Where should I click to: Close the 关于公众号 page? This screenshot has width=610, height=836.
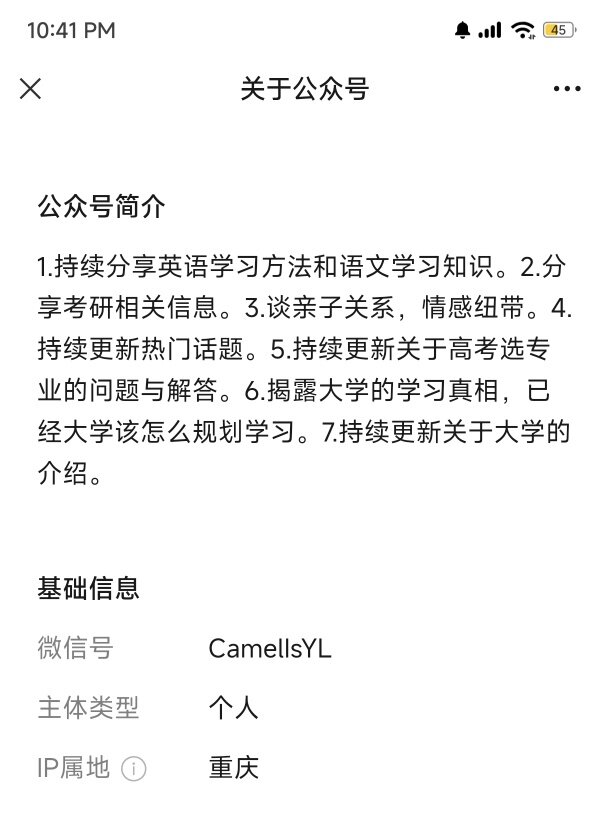[x=31, y=89]
